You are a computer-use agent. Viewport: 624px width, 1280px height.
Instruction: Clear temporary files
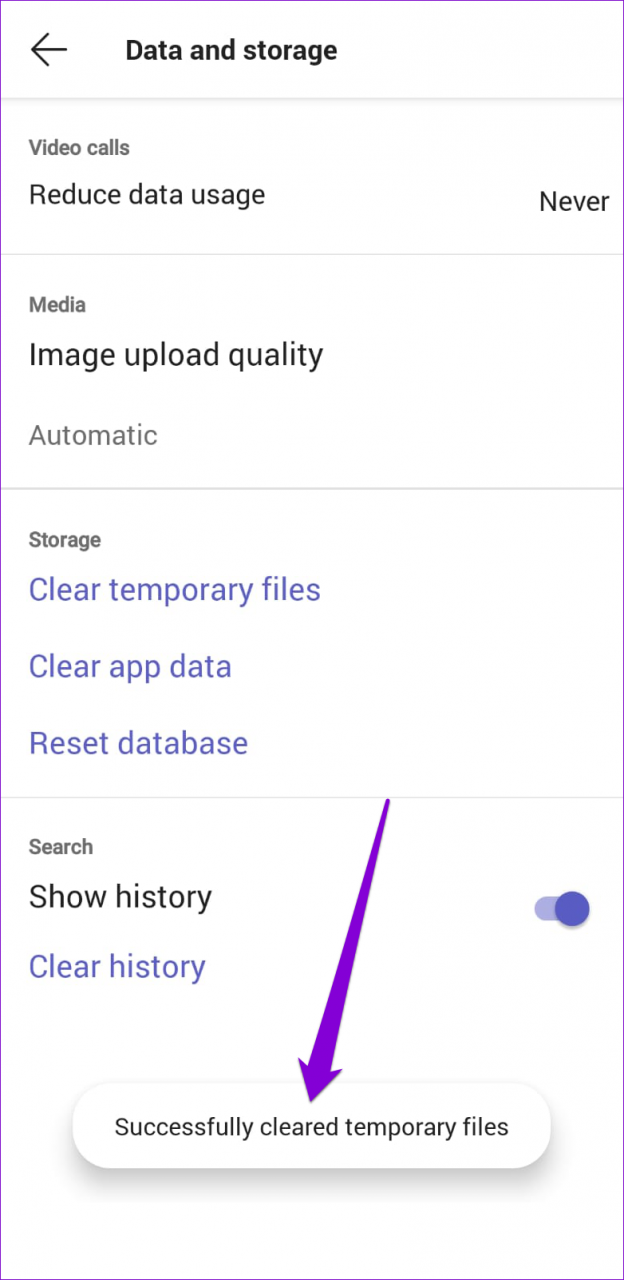[x=175, y=590]
